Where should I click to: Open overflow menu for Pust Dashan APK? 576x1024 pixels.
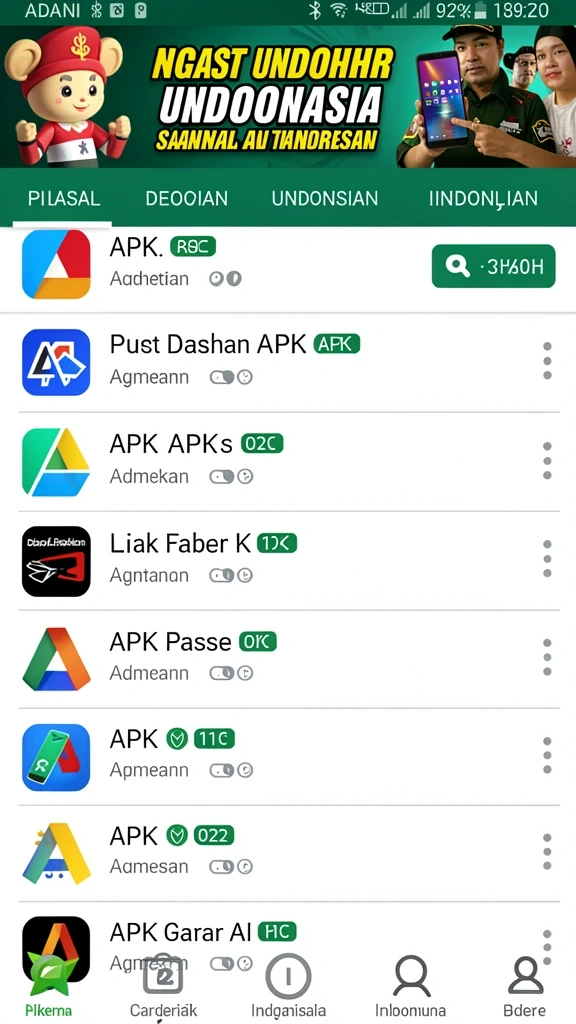click(547, 360)
